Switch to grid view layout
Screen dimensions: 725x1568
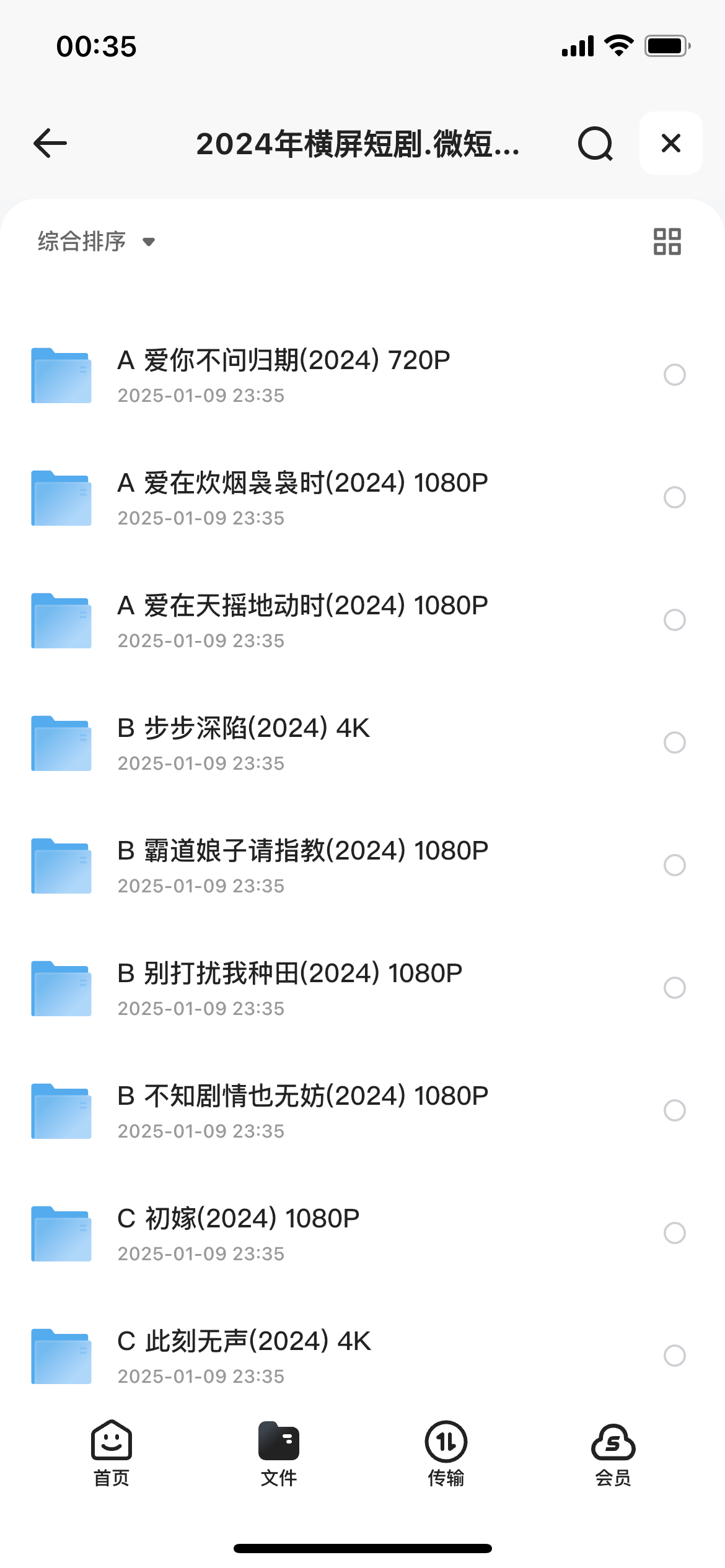667,241
